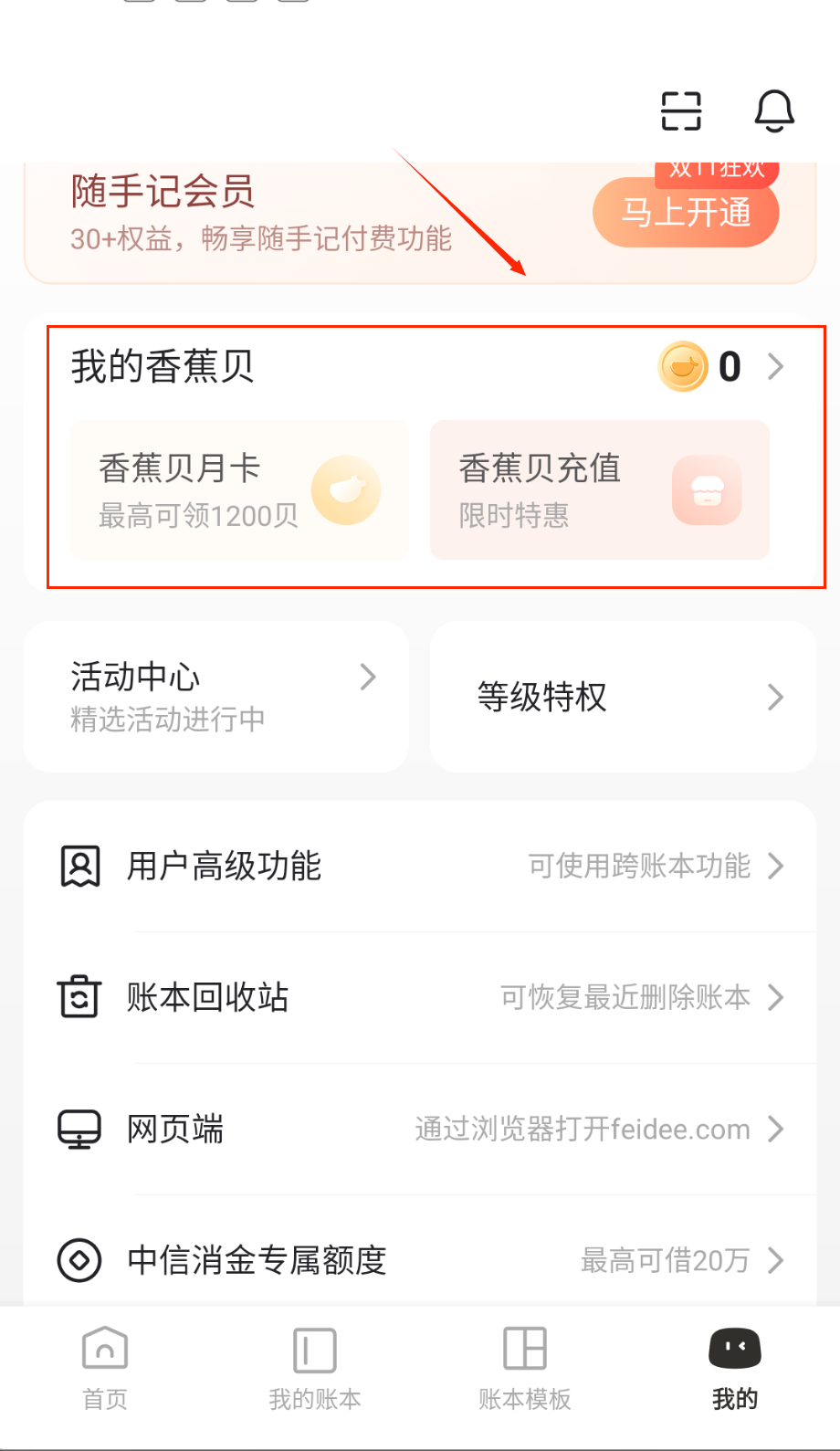Open 中信消金专属额度
The height and width of the screenshot is (1451, 840).
(x=420, y=1260)
